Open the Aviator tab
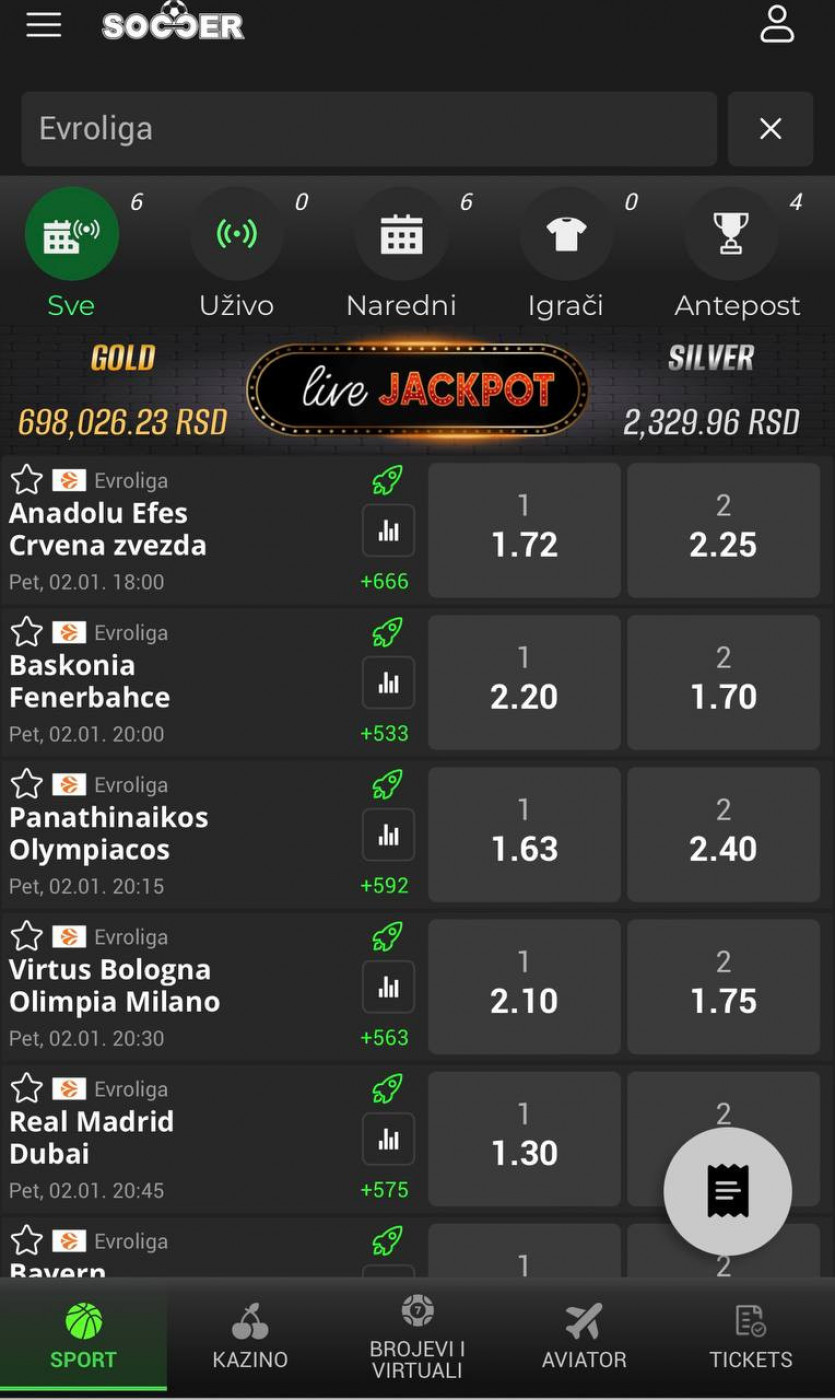The height and width of the screenshot is (1400, 835). coord(584,1338)
